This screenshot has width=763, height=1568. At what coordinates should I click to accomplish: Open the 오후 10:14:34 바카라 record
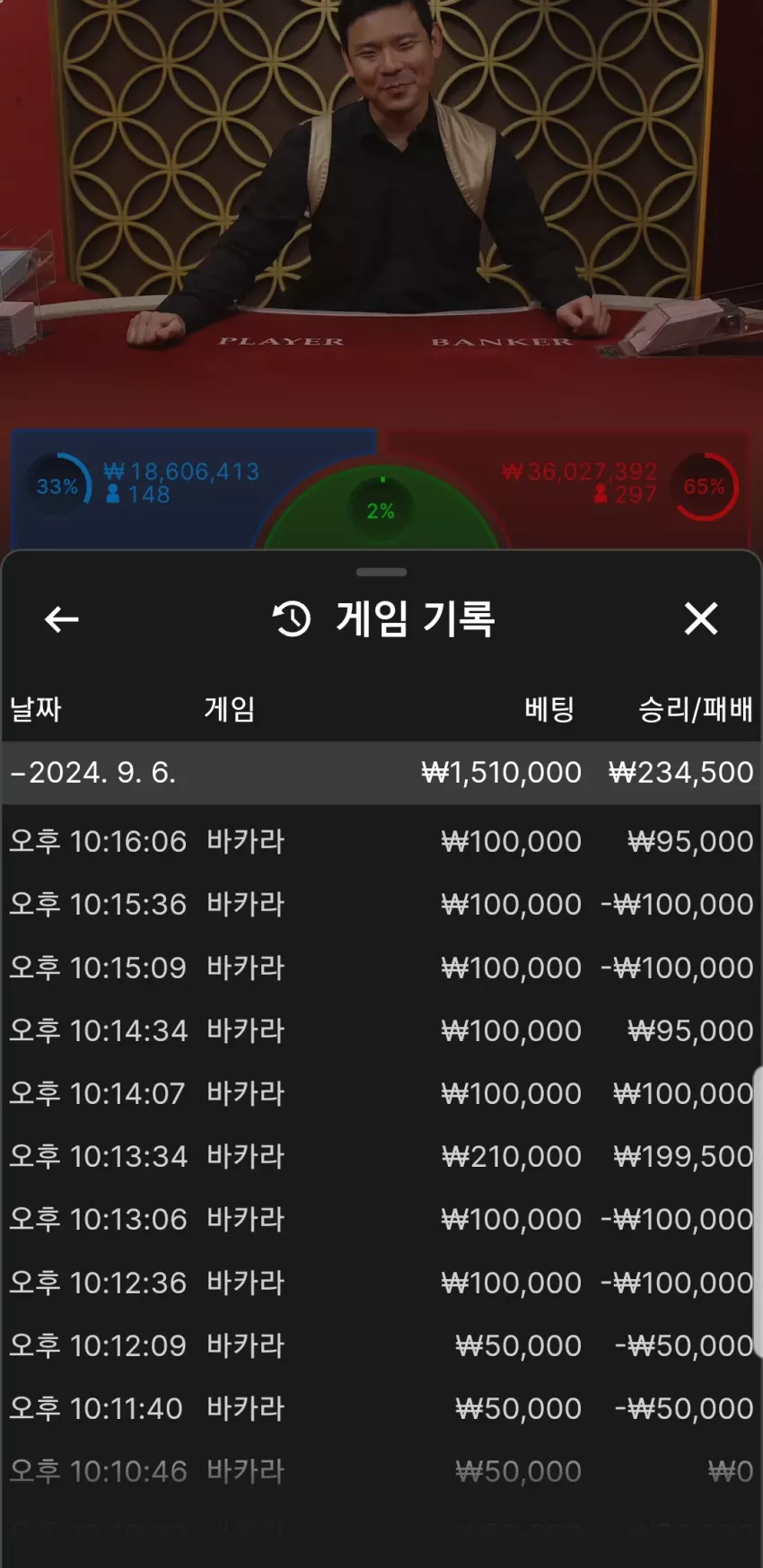tap(381, 1030)
